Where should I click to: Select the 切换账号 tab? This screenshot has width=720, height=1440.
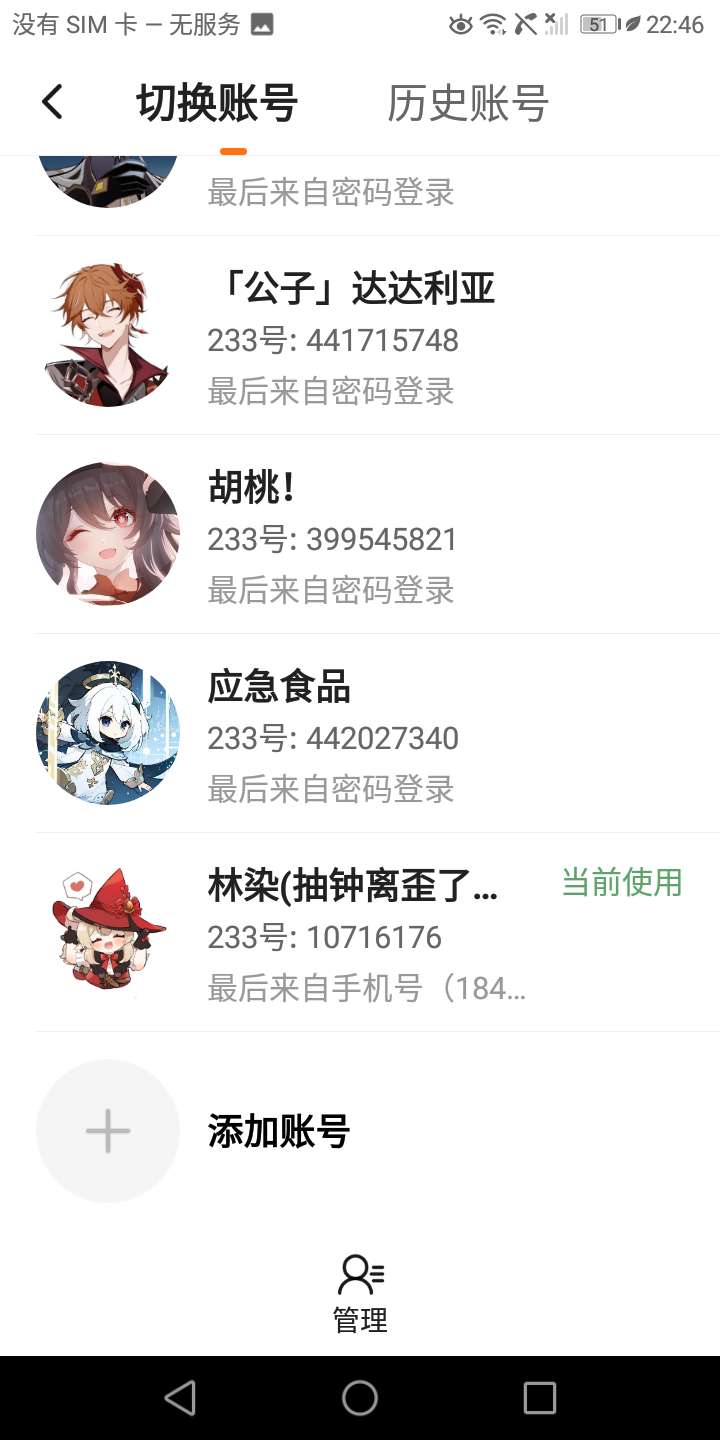coord(217,103)
